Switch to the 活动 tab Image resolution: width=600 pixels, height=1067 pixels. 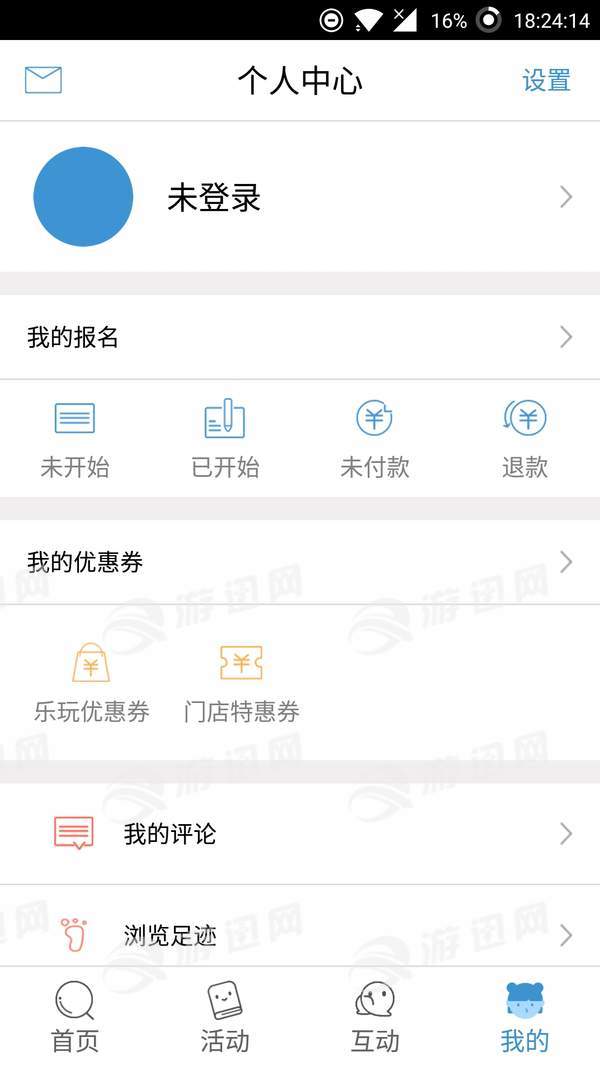pyautogui.click(x=225, y=1017)
